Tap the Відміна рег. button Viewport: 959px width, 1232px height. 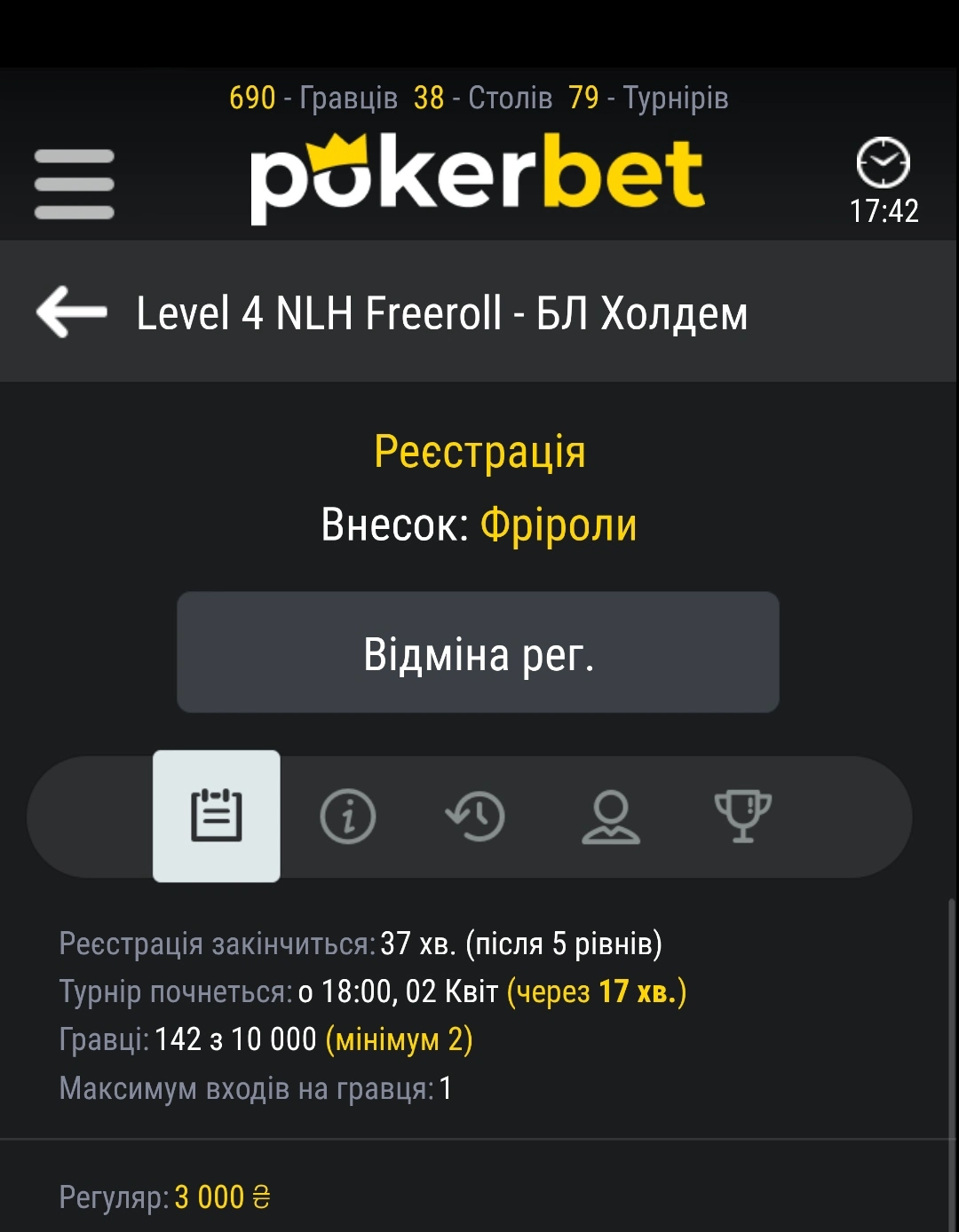coord(478,652)
